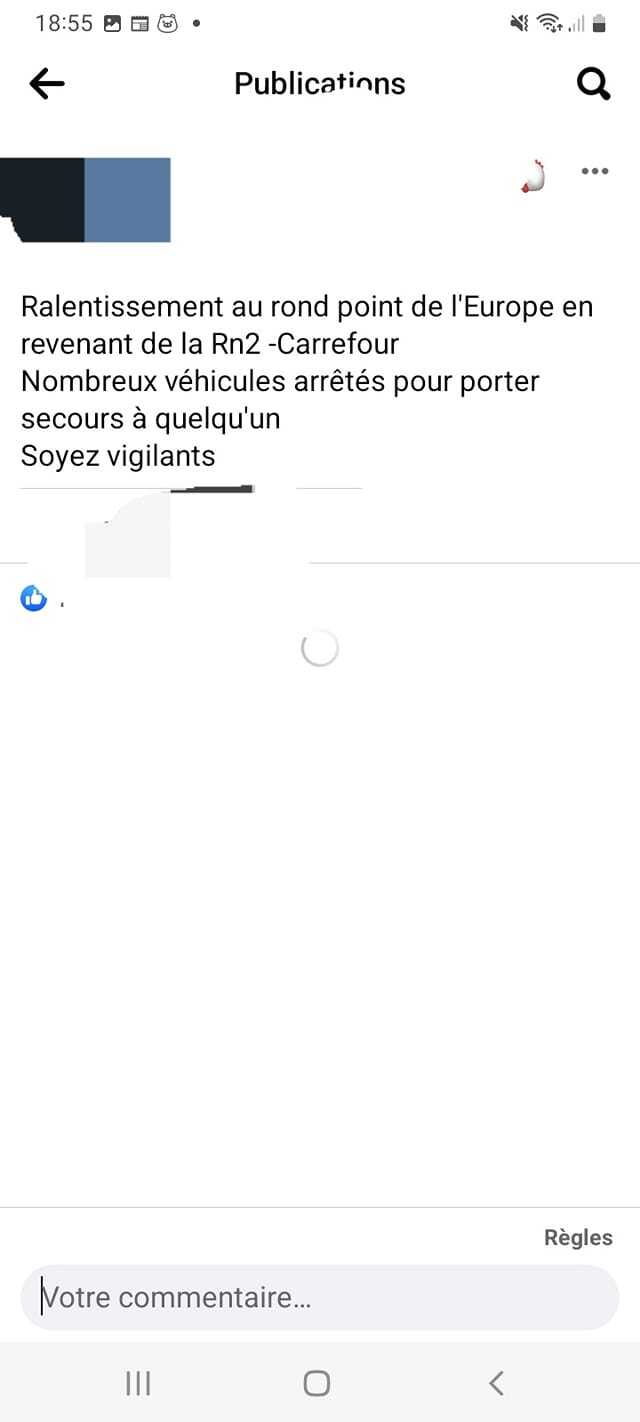Viewport: 640px width, 1422px height.
Task: Open the post's three-dot options menu
Action: (595, 171)
